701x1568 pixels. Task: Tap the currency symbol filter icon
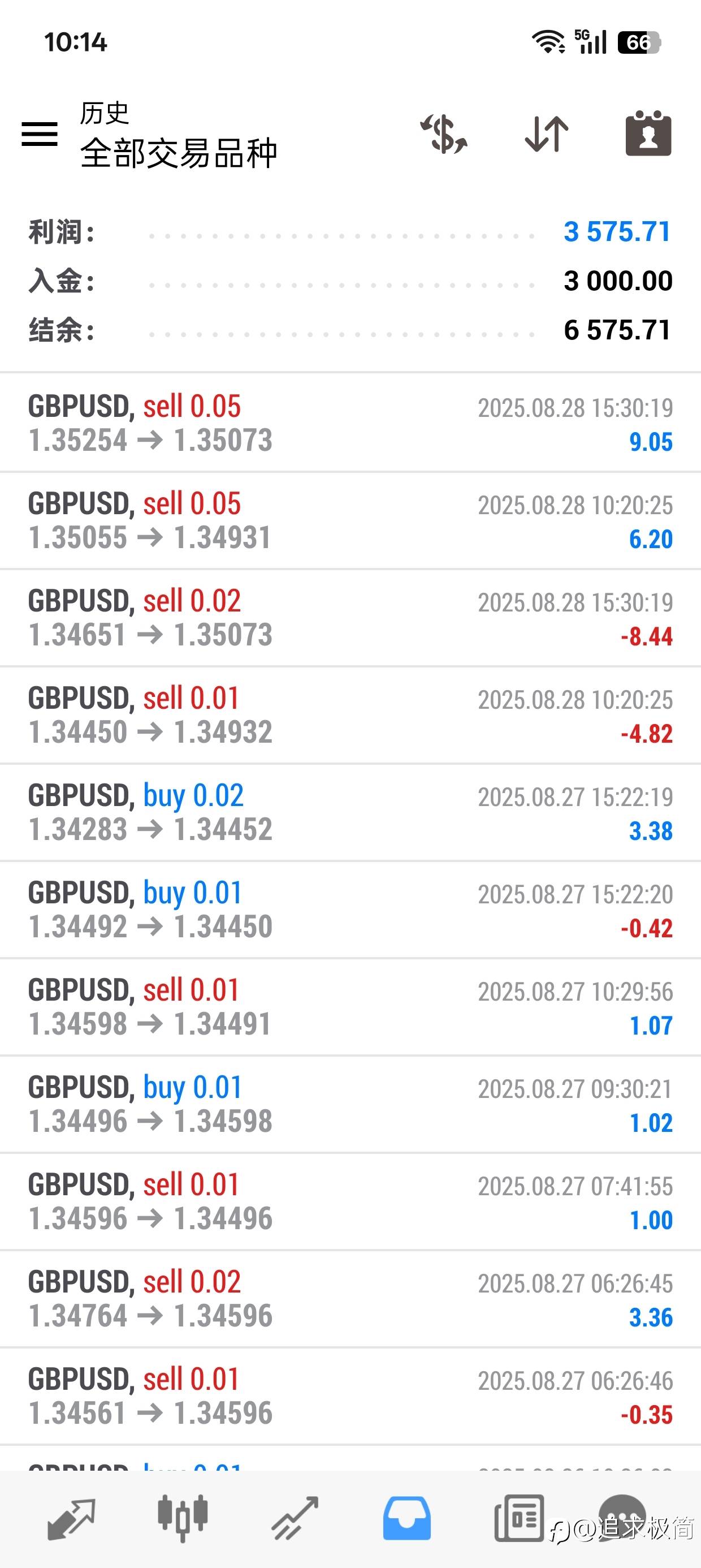444,134
